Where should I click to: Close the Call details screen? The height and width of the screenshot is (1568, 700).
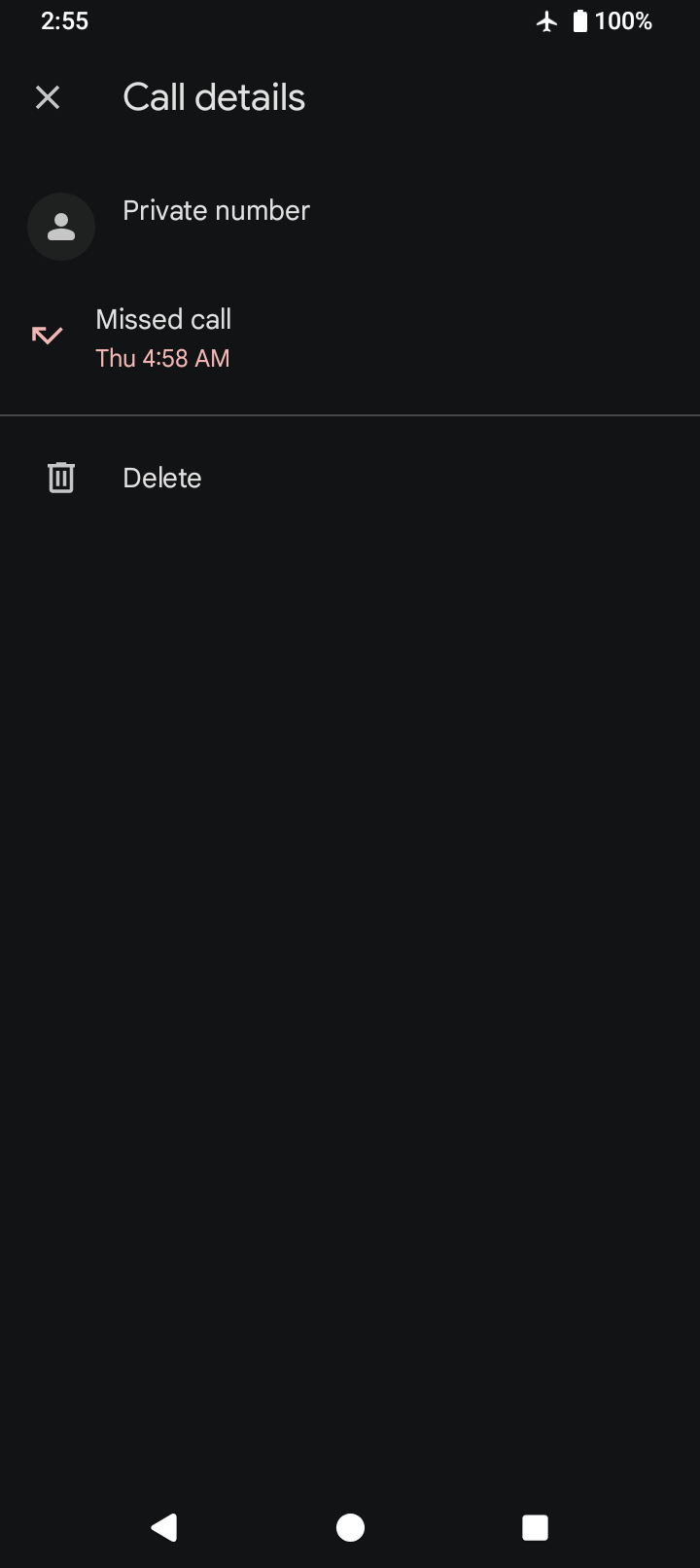[x=48, y=97]
